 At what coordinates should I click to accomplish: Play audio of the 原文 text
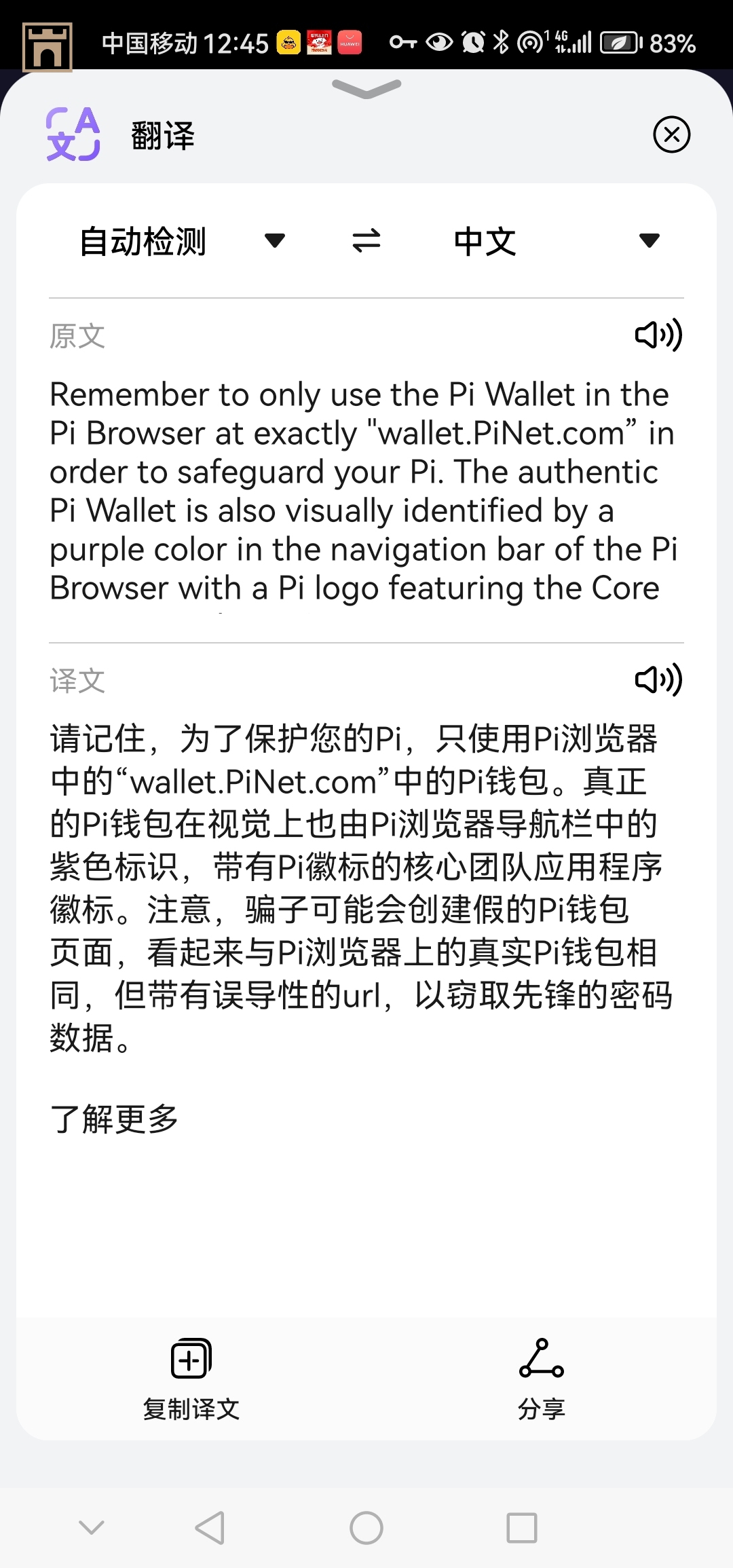[x=658, y=335]
